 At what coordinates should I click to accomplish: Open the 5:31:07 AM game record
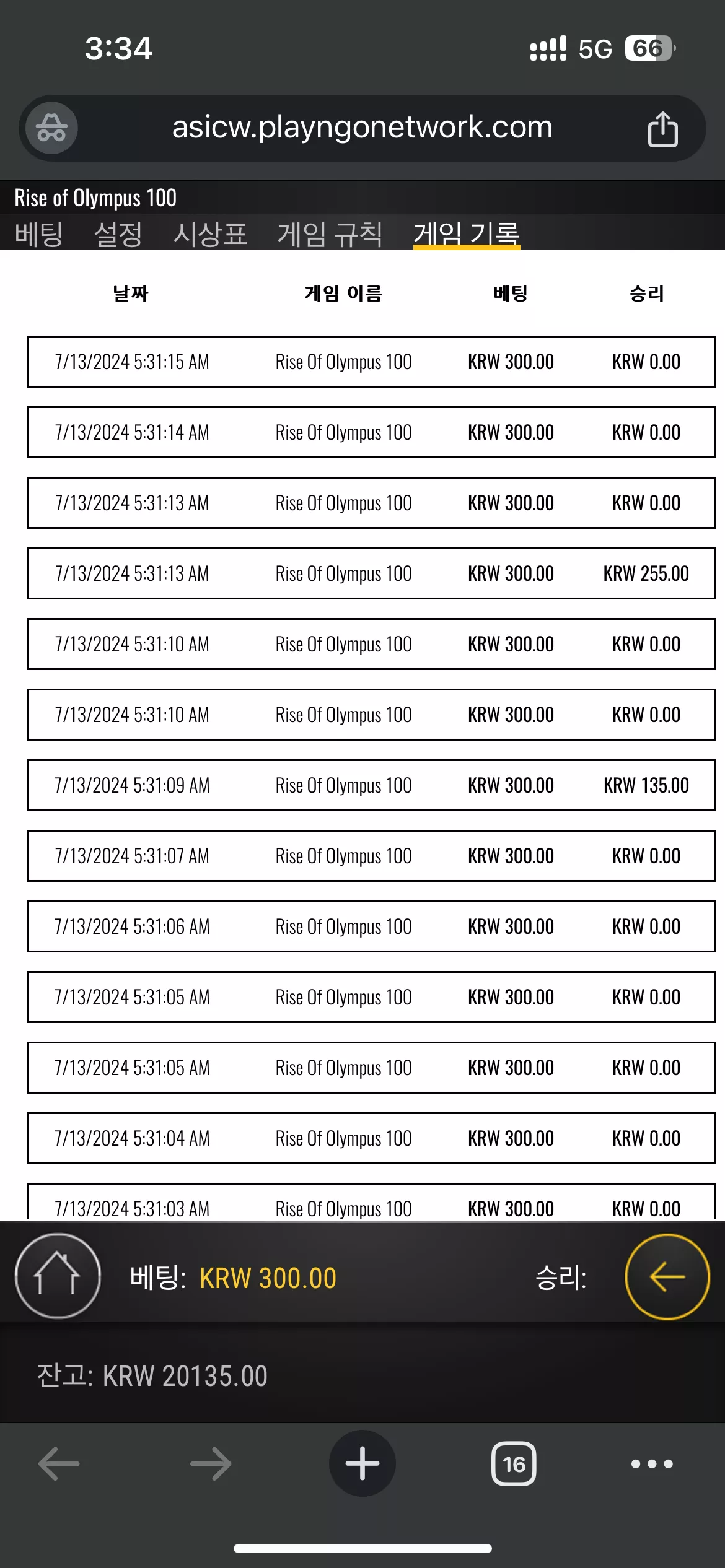(372, 856)
